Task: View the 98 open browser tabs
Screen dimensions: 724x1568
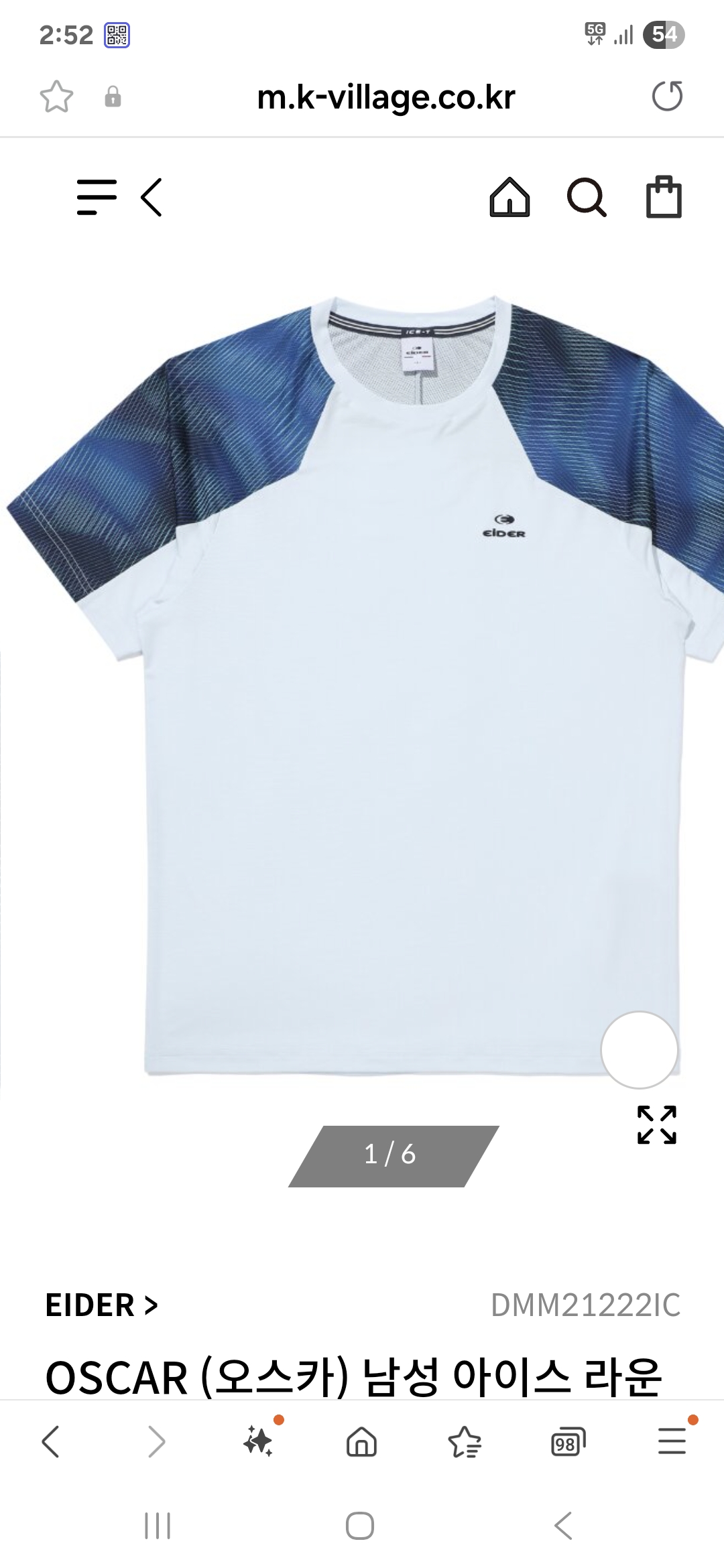Action: point(567,1441)
